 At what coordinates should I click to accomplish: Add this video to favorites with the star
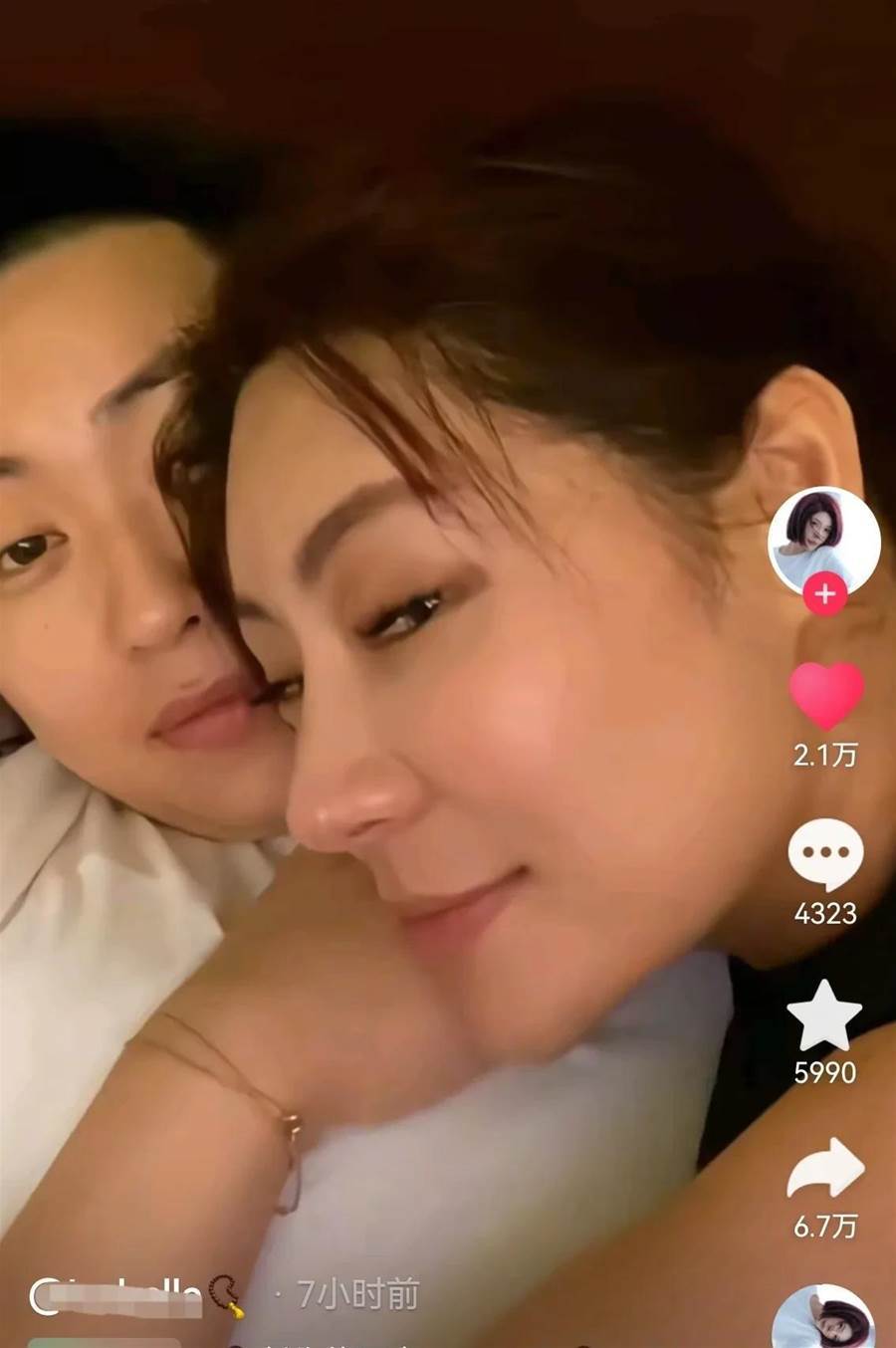click(x=824, y=1015)
